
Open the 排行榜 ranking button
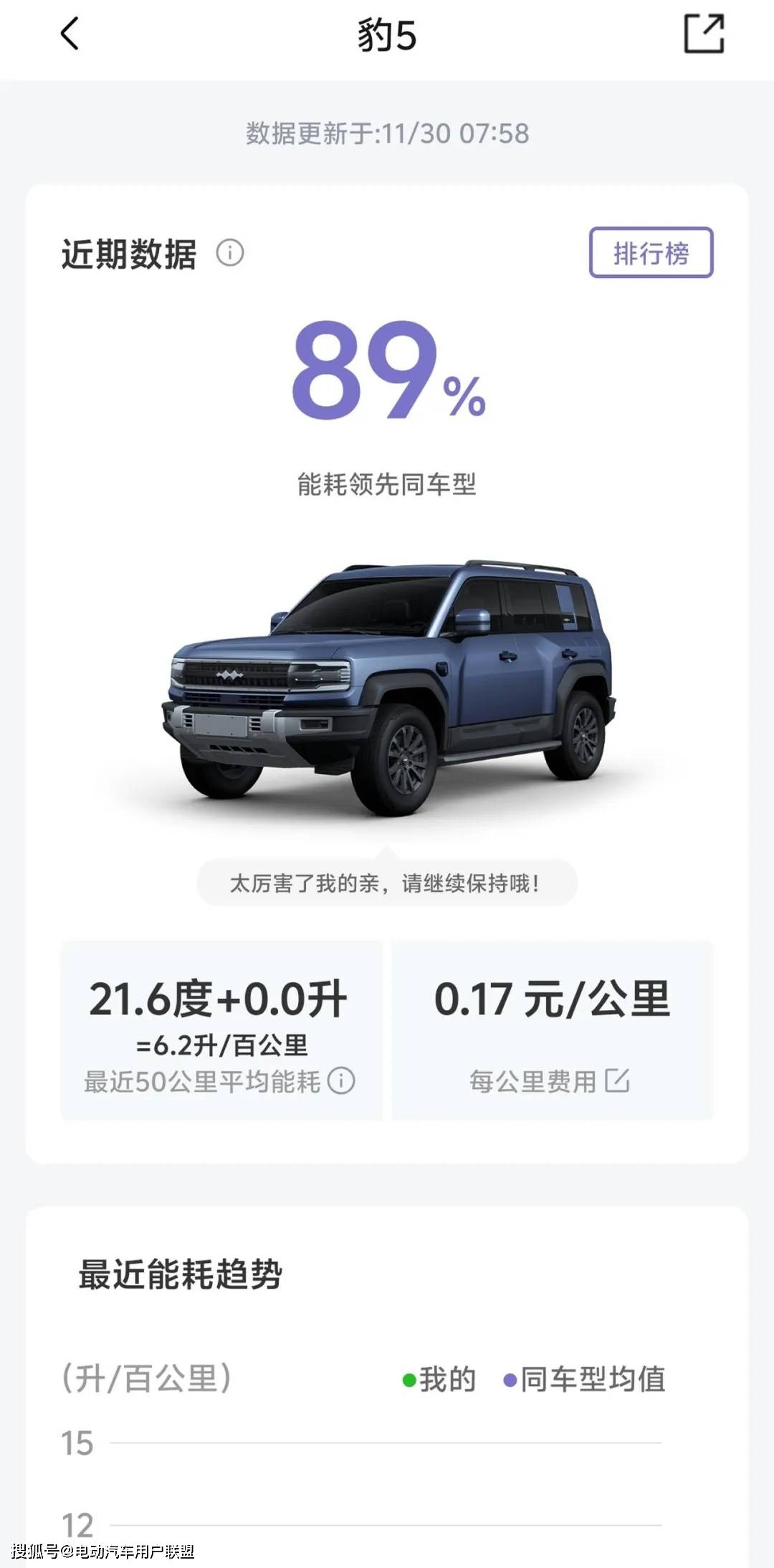pyautogui.click(x=651, y=253)
